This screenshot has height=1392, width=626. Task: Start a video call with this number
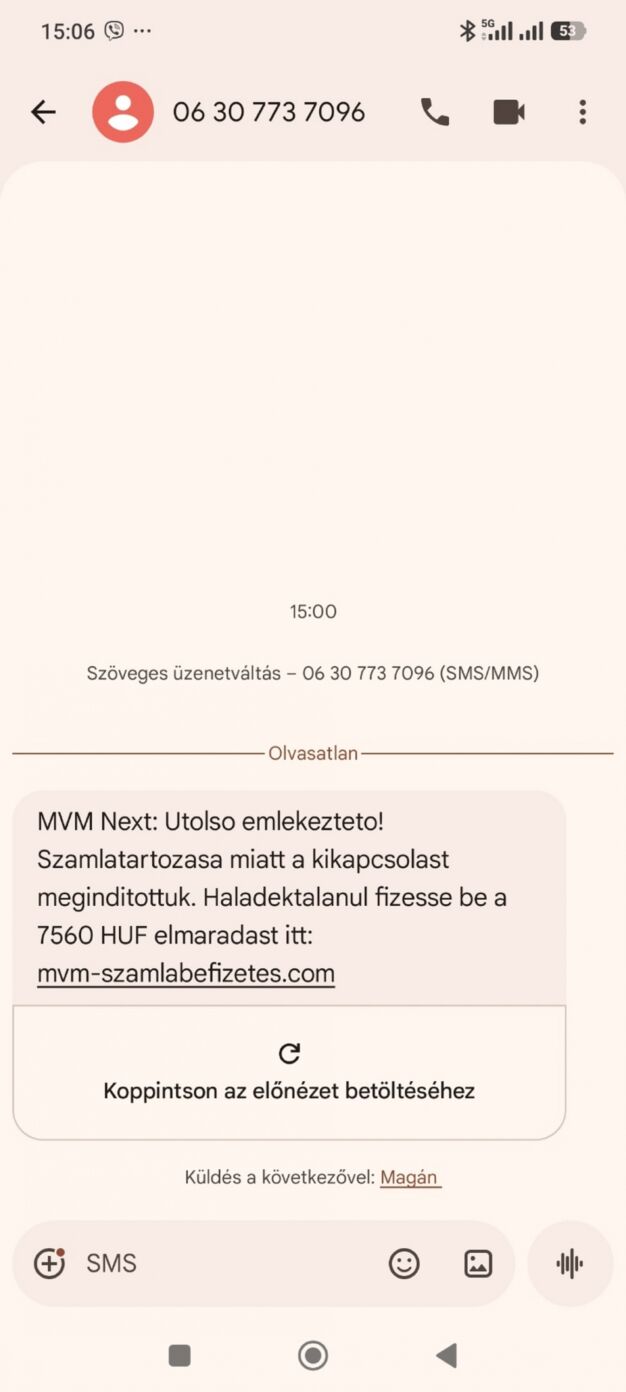(x=509, y=112)
